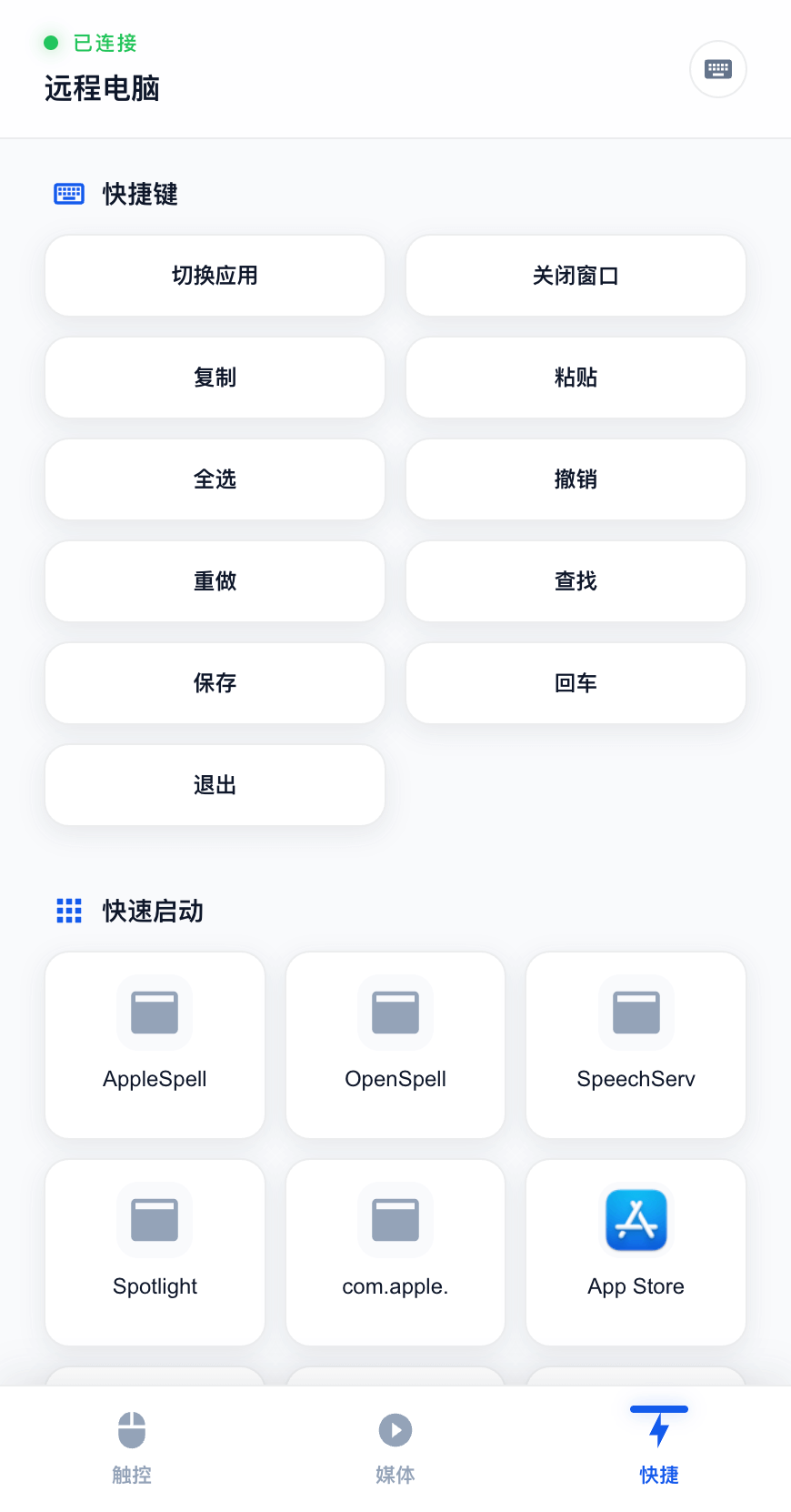The image size is (791, 1512).
Task: Open the App Store from quick launch
Action: click(635, 1252)
